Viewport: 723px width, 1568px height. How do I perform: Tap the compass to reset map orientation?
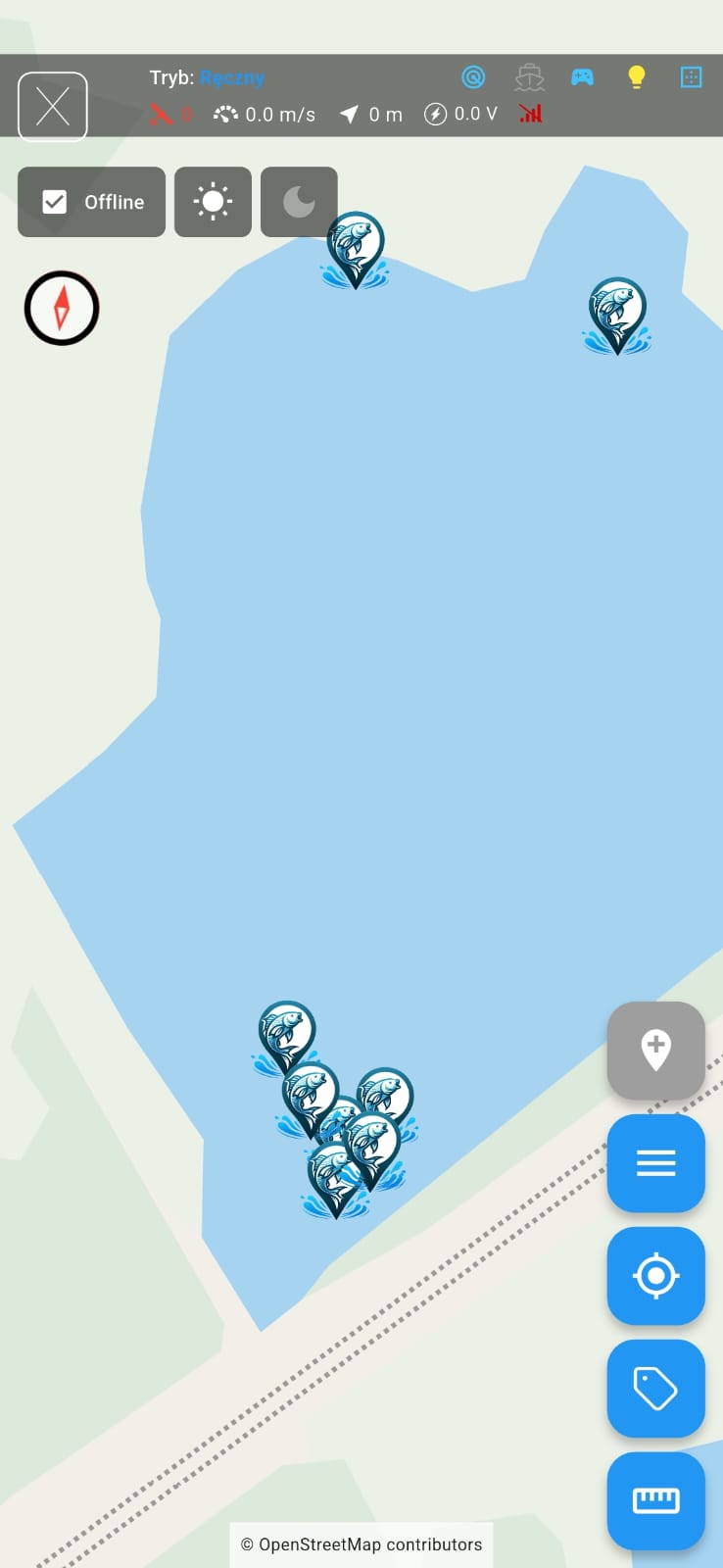click(x=62, y=308)
